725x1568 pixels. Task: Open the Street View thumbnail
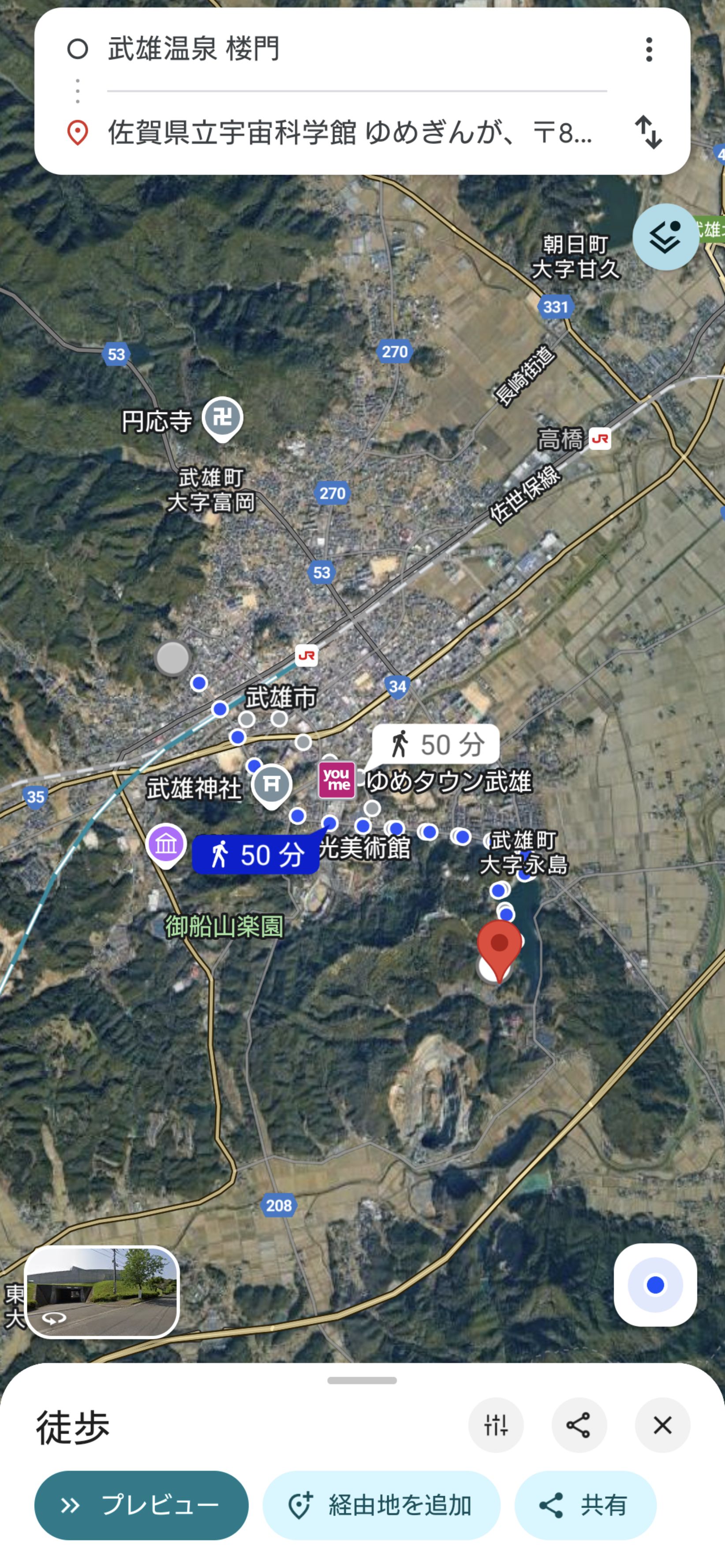click(x=102, y=1291)
